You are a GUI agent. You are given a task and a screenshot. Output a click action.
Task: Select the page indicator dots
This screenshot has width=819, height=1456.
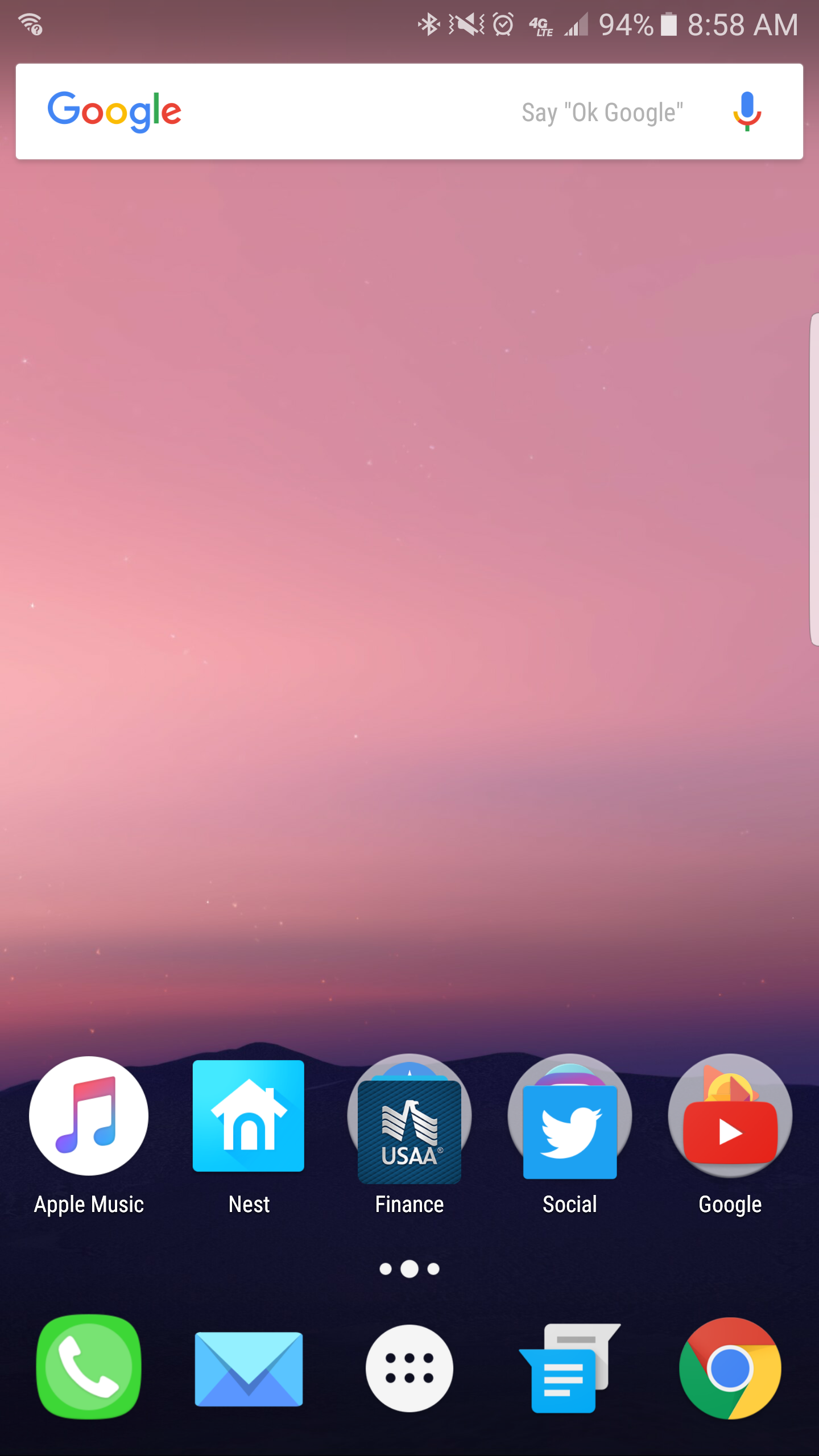[409, 1269]
